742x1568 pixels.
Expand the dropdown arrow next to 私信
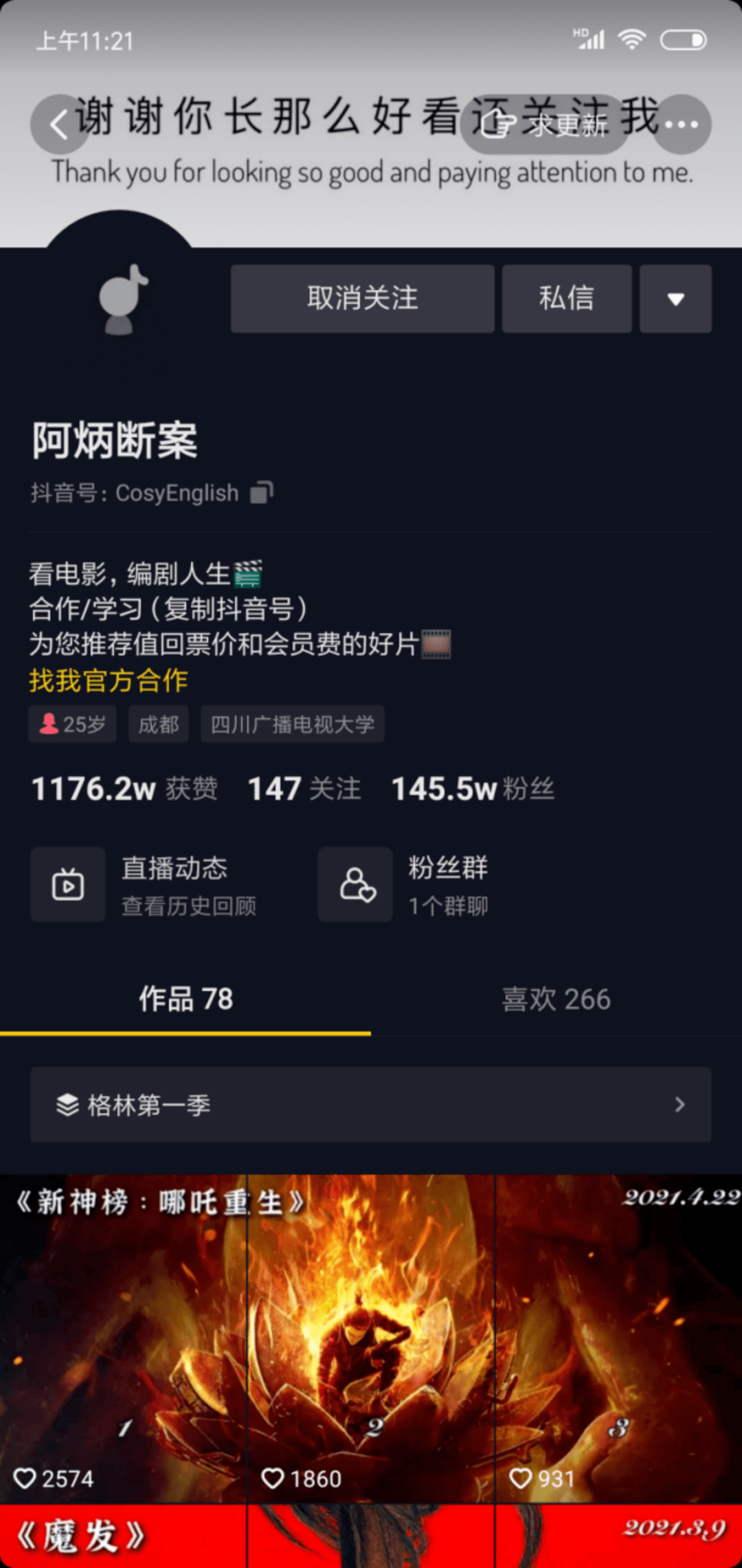675,298
